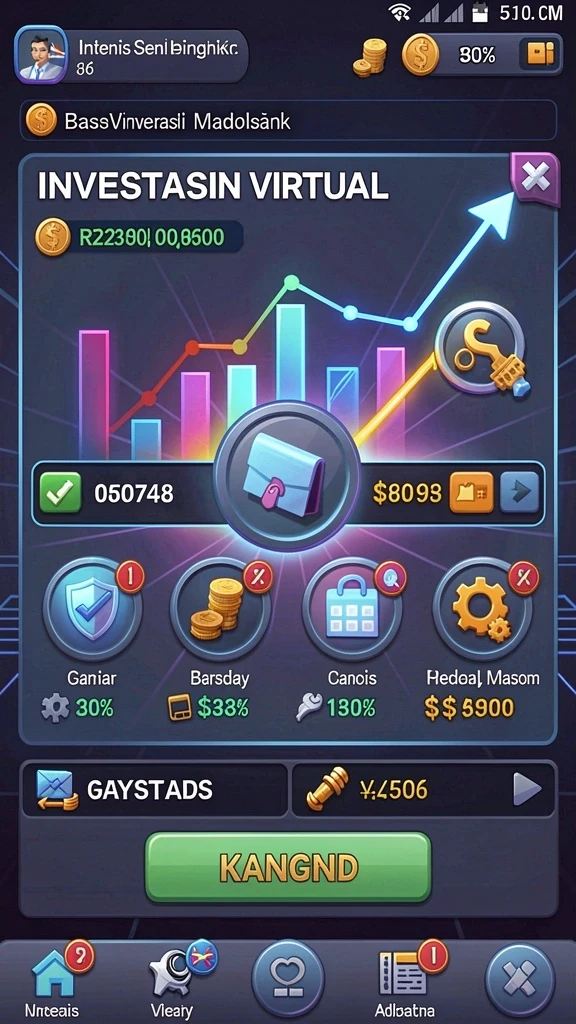This screenshot has height=1024, width=576.
Task: Close the Investasin Virtual panel
Action: (536, 178)
